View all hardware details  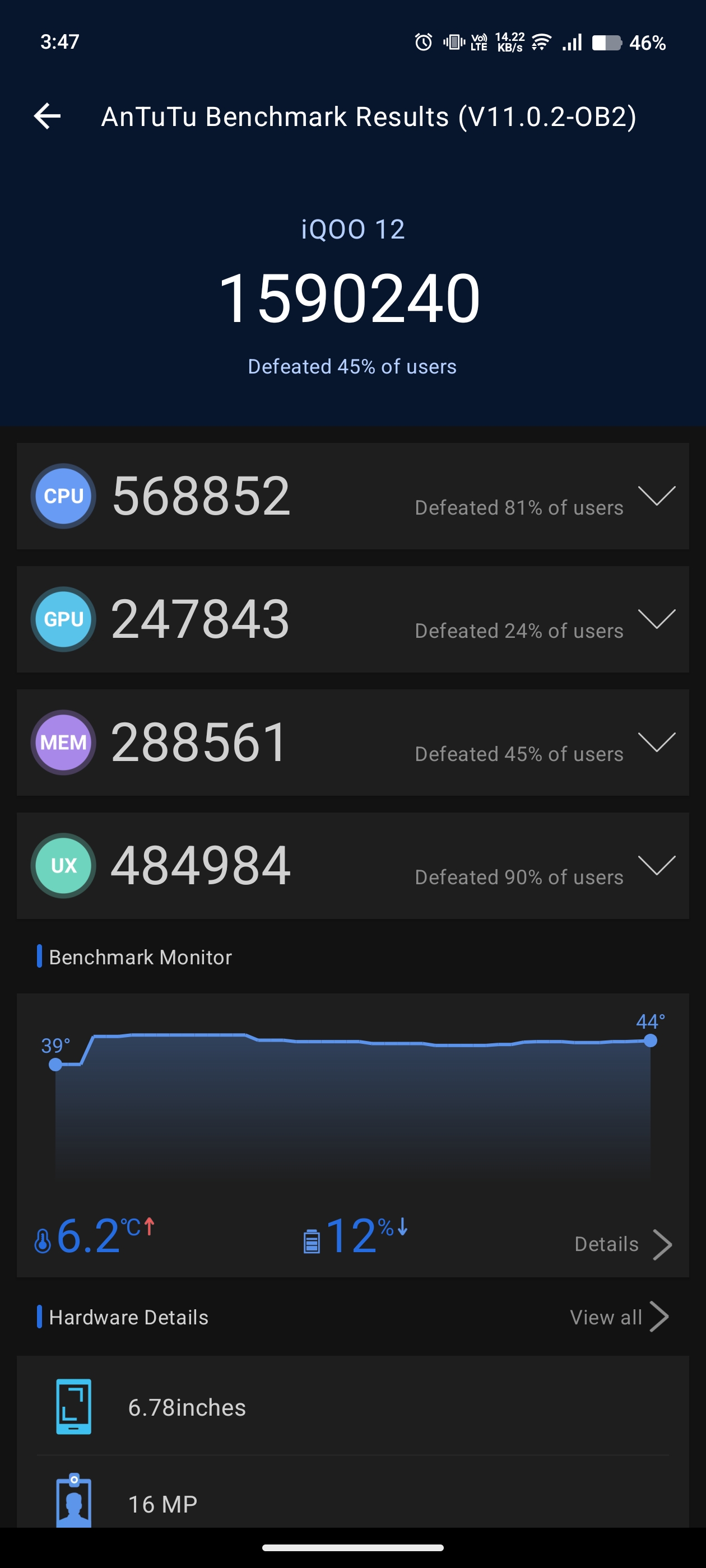click(x=618, y=1317)
